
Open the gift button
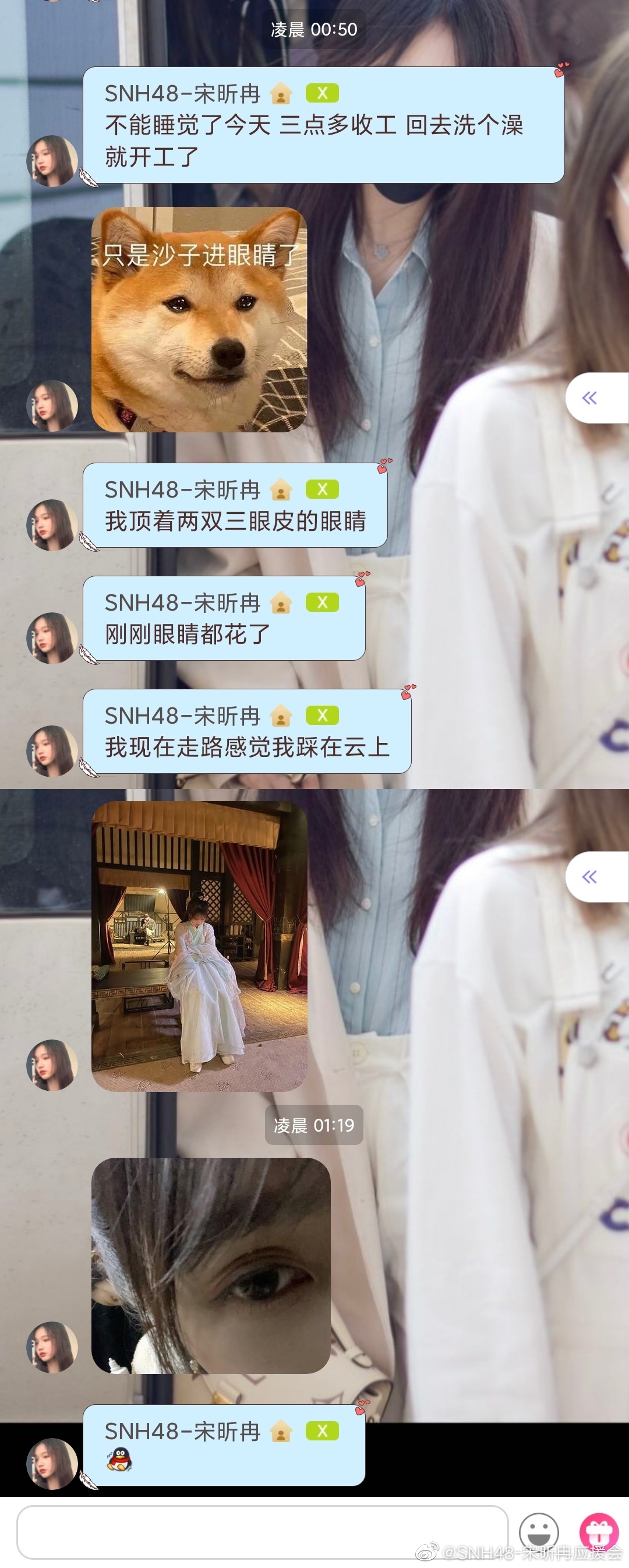click(599, 1531)
